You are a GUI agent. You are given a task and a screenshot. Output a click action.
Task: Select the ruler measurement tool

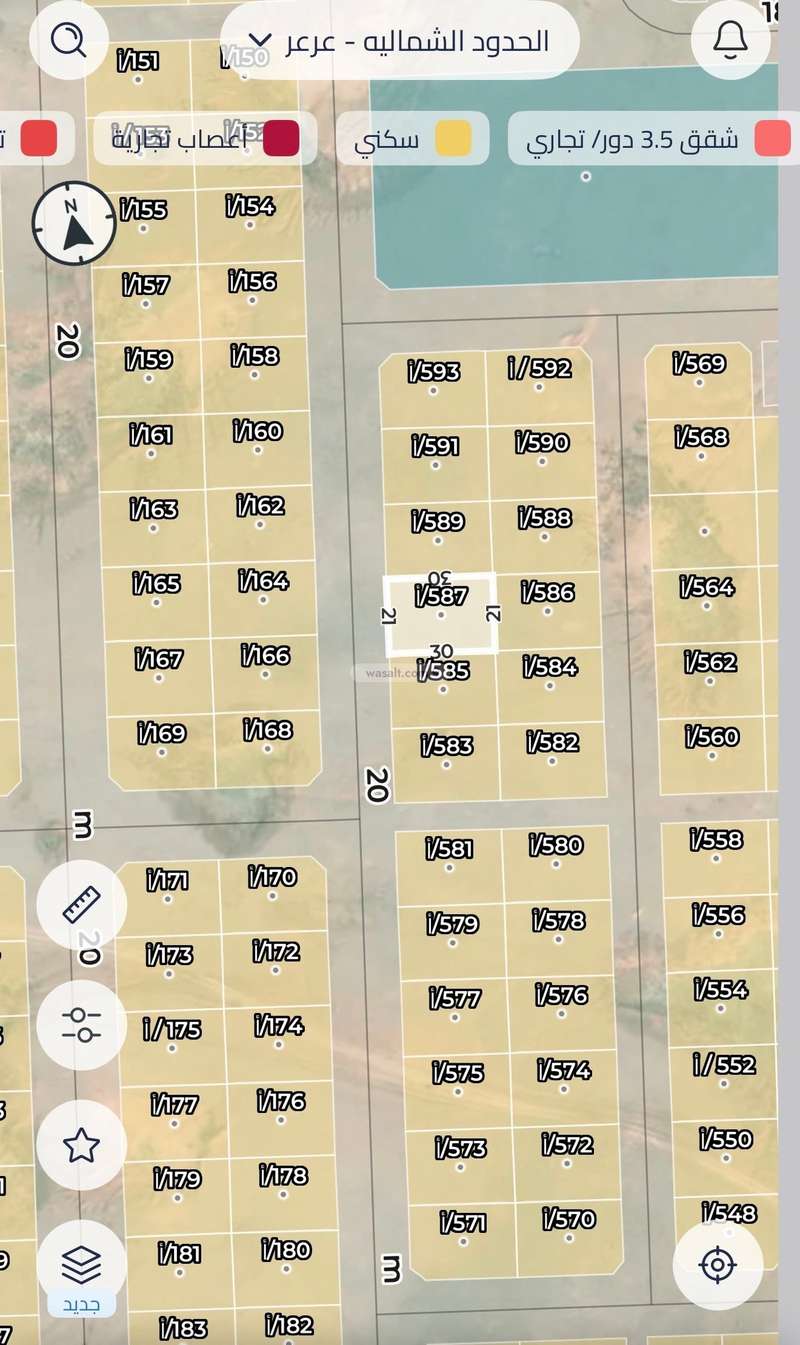[x=80, y=905]
